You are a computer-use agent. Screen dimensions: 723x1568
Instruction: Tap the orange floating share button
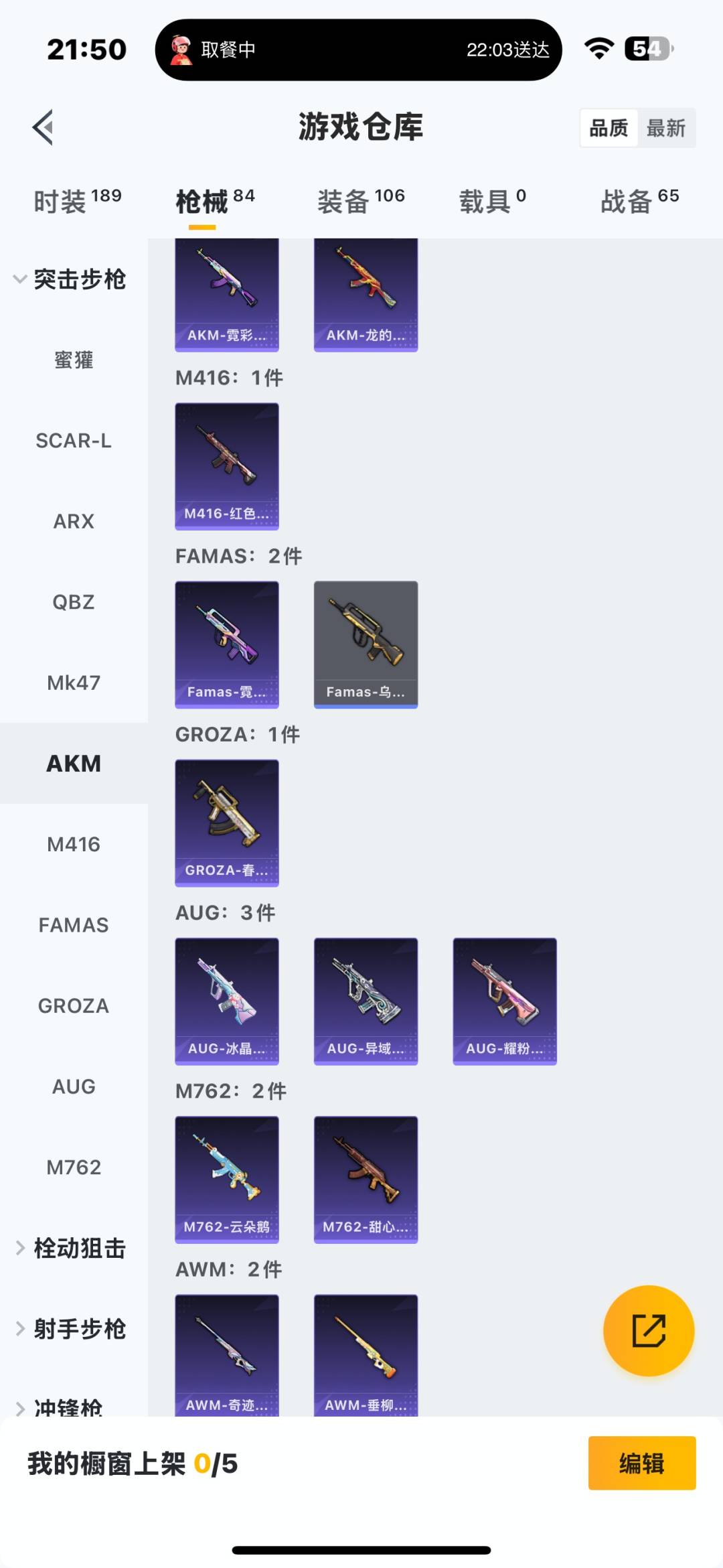[x=649, y=1330]
